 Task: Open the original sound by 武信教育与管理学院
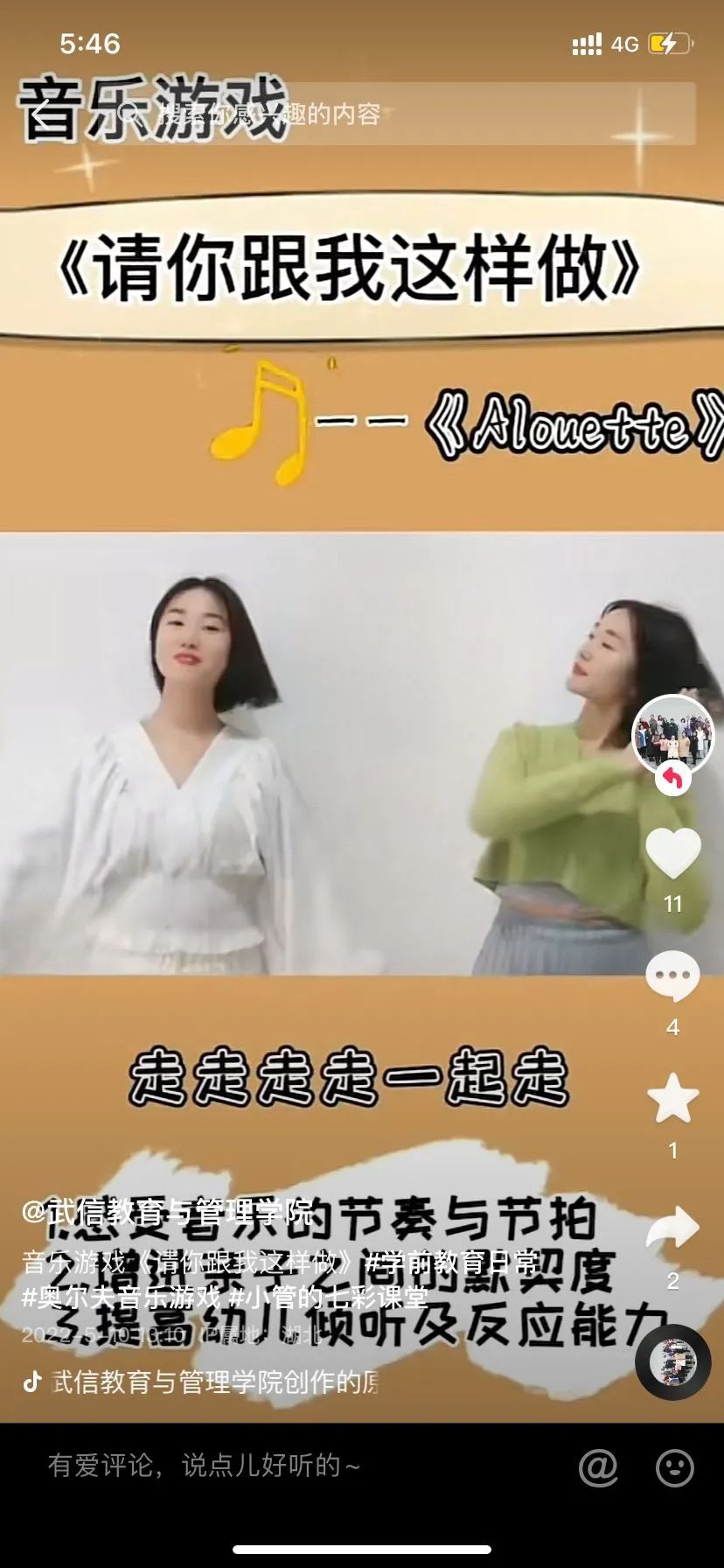coord(214,1382)
